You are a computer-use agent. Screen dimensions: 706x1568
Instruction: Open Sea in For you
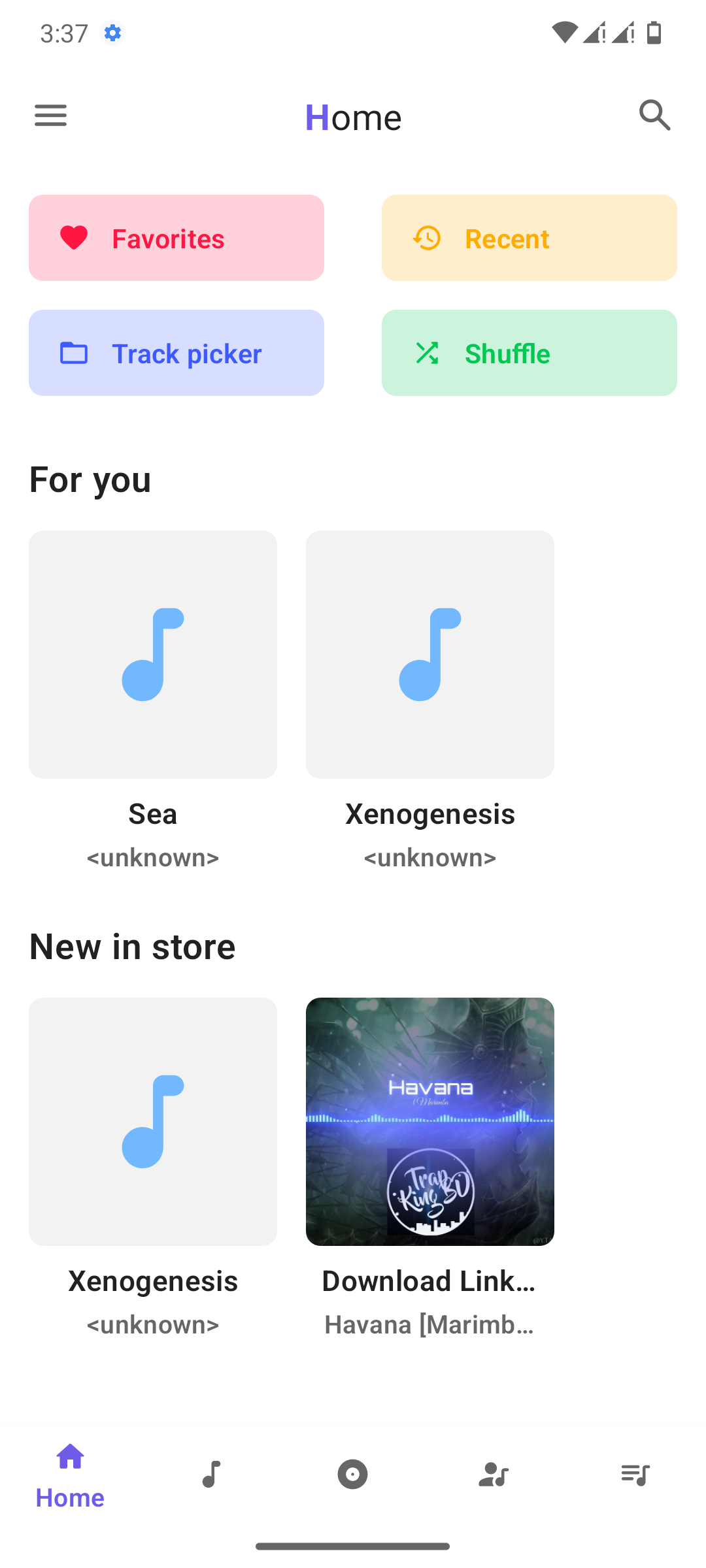tap(153, 655)
